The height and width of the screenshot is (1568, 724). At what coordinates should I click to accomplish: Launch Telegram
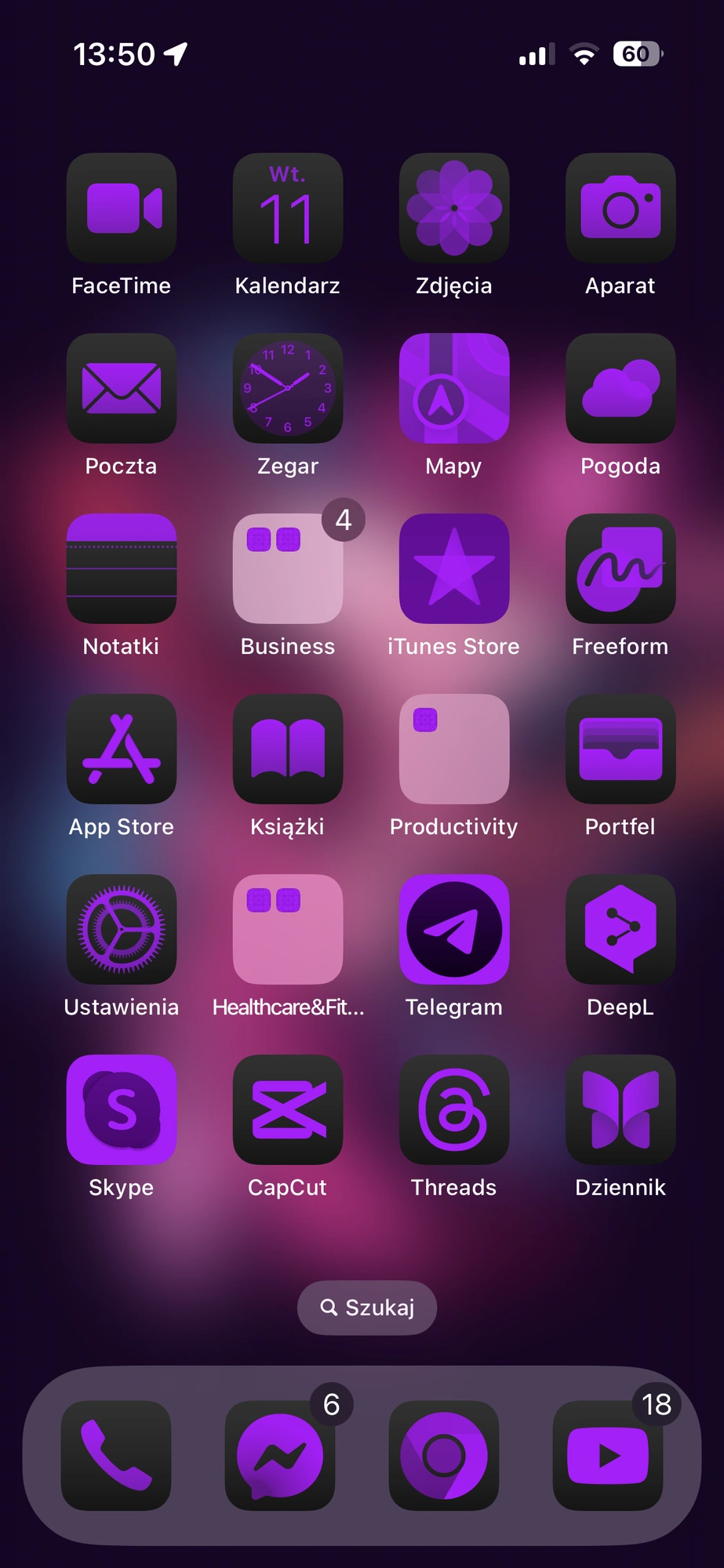pos(454,930)
